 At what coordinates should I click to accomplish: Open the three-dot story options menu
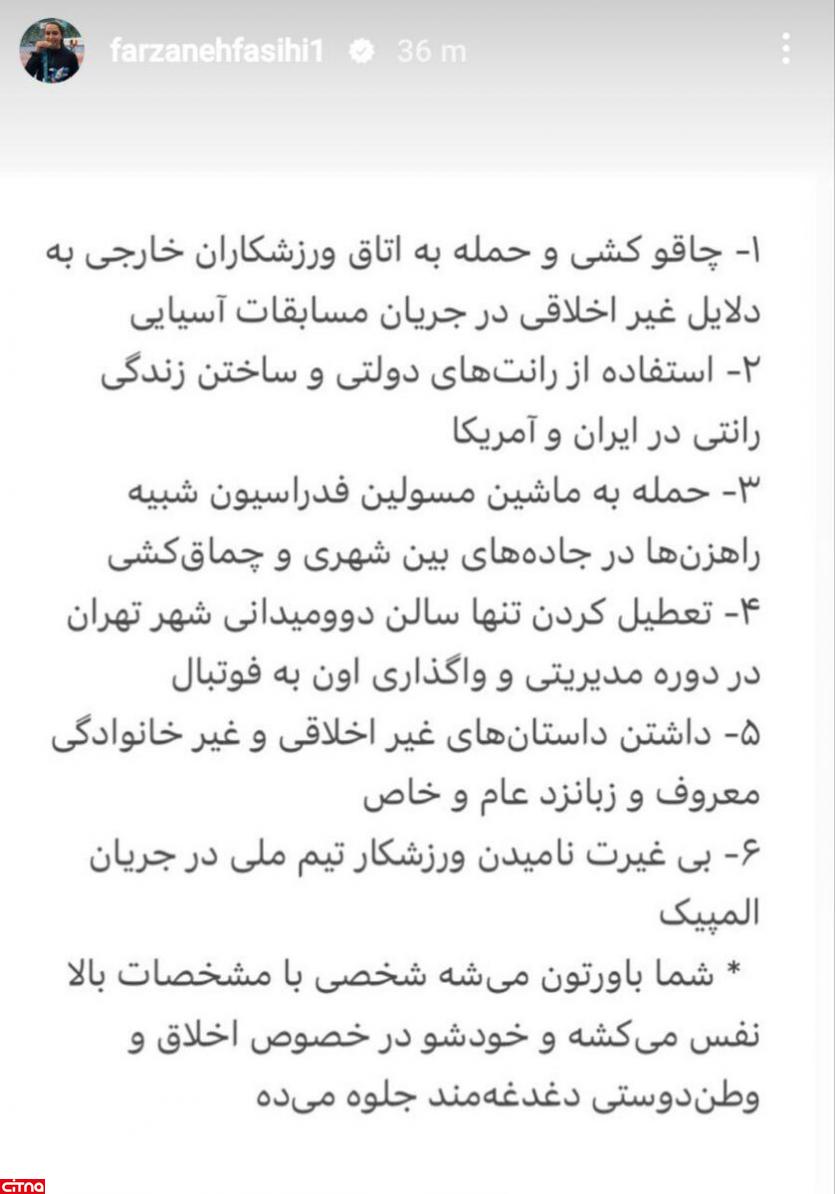pos(787,49)
